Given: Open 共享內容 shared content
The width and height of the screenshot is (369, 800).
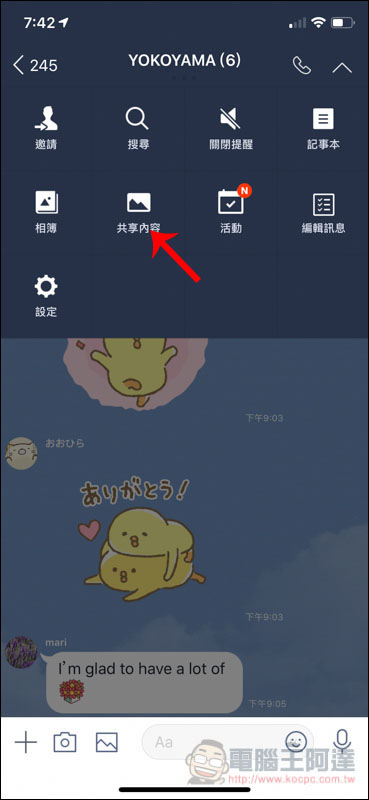Looking at the screenshot, I should [x=138, y=212].
